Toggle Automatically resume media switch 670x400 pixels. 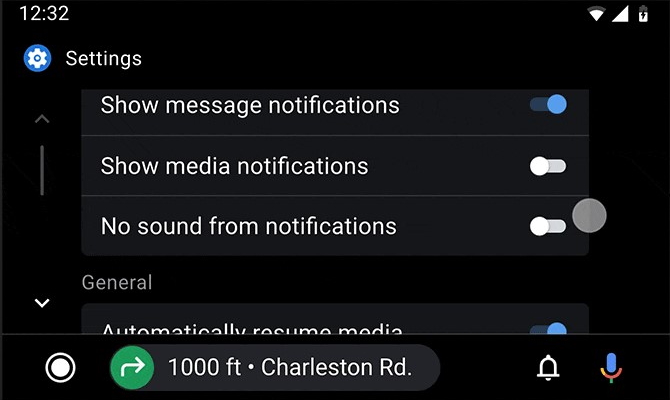coord(548,329)
